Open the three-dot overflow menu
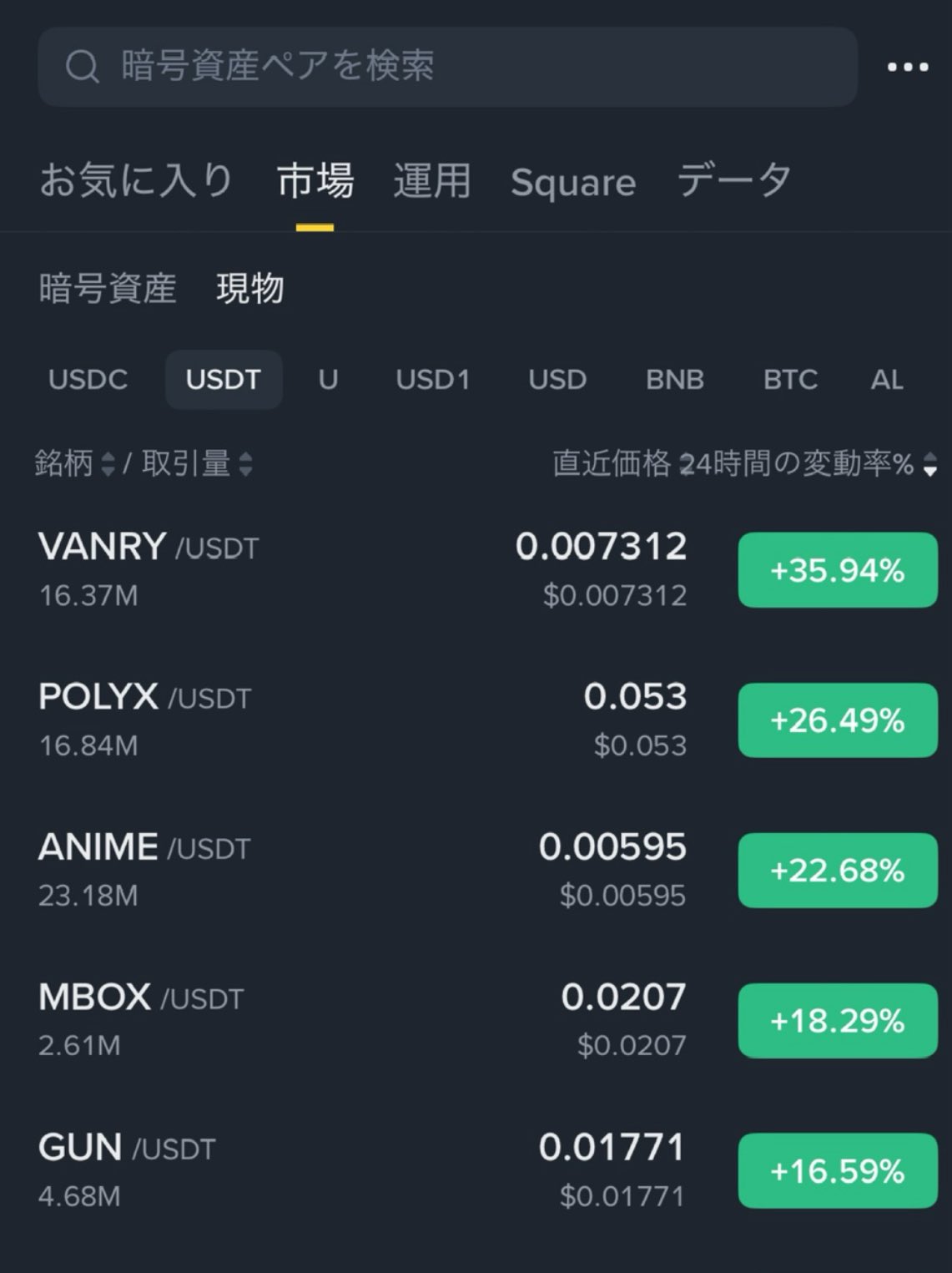952x1273 pixels. 907,68
